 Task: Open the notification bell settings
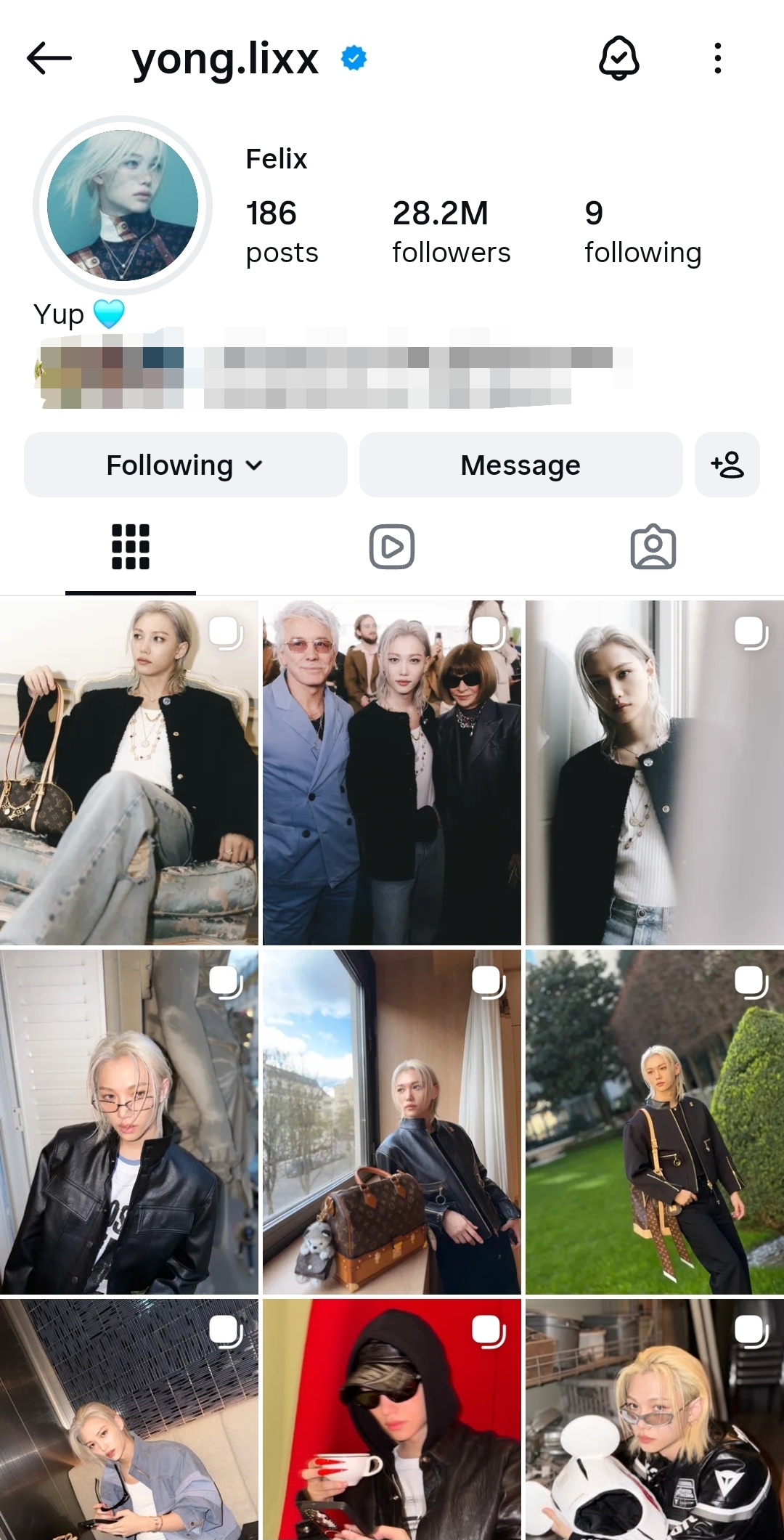[618, 58]
